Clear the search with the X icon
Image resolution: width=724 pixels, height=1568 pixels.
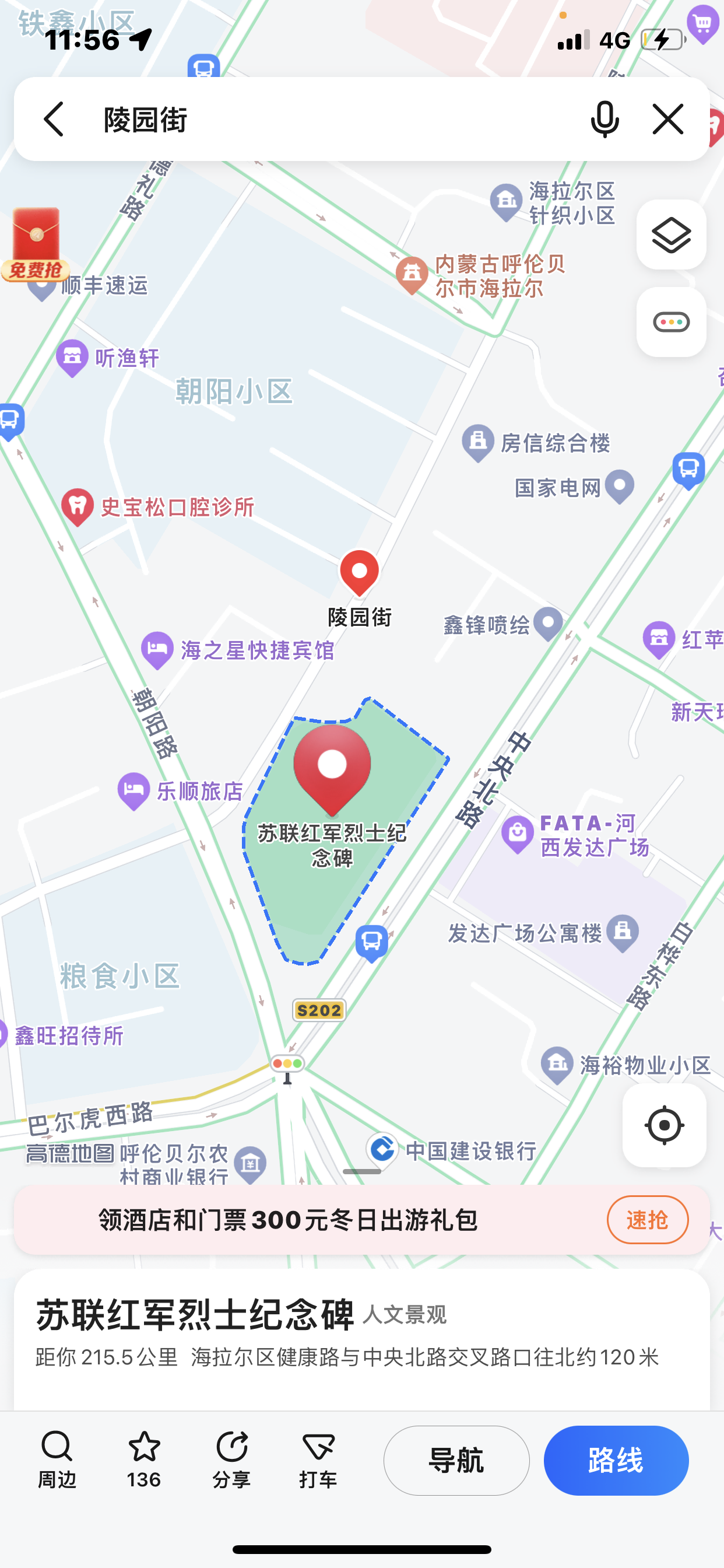click(667, 120)
